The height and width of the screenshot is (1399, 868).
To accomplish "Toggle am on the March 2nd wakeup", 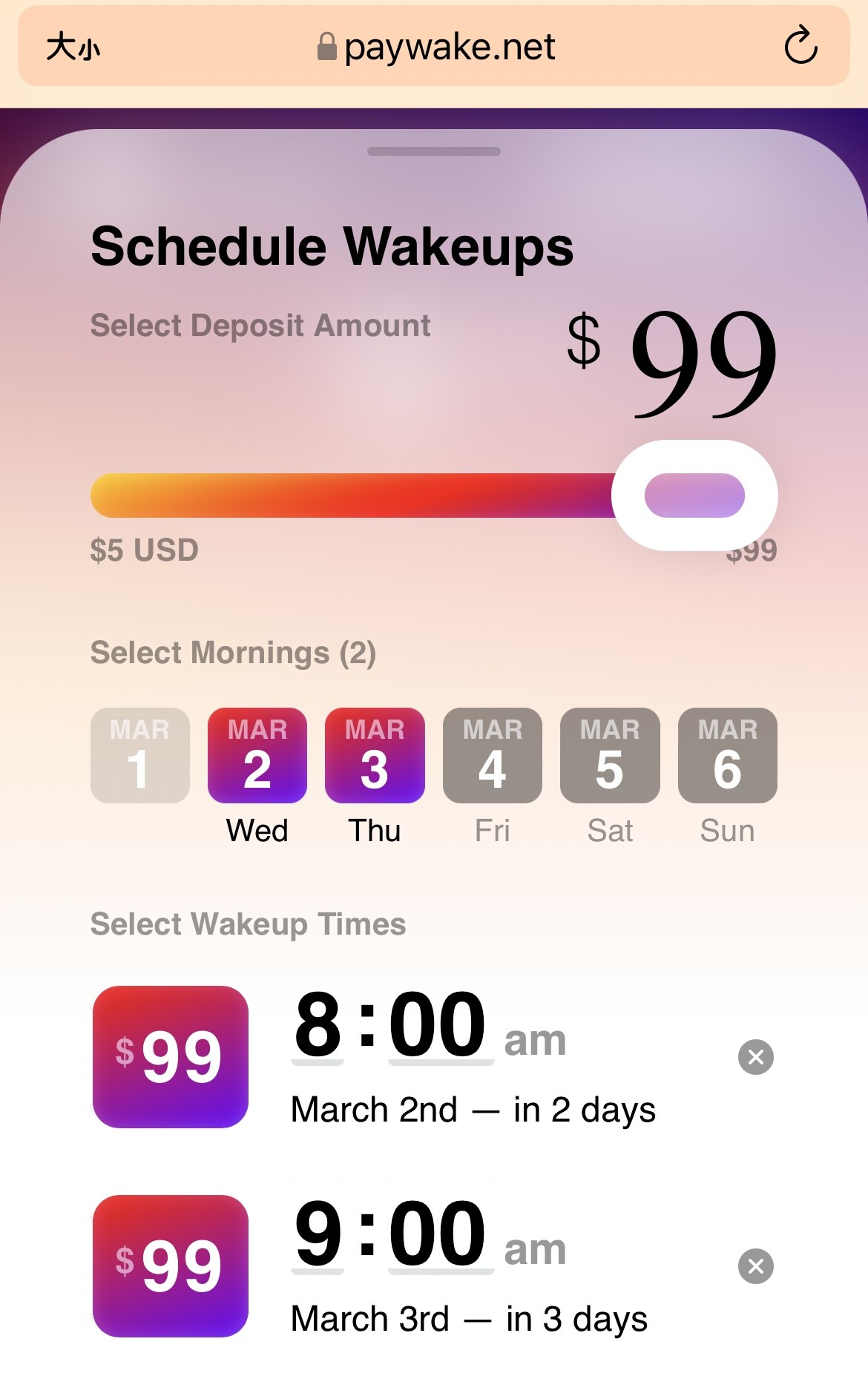I will pyautogui.click(x=535, y=1040).
